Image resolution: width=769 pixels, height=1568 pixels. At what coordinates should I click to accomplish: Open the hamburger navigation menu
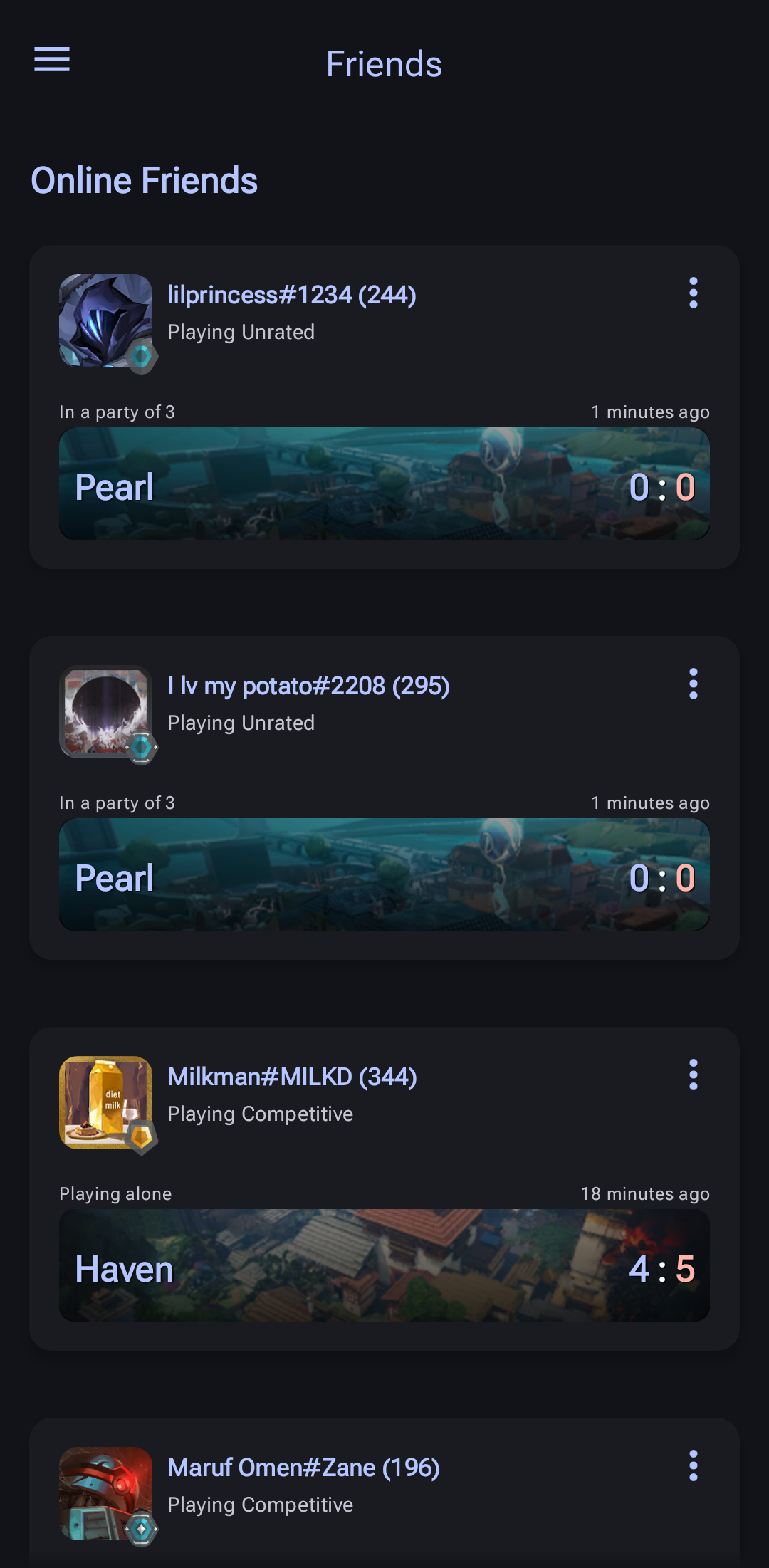[x=51, y=60]
